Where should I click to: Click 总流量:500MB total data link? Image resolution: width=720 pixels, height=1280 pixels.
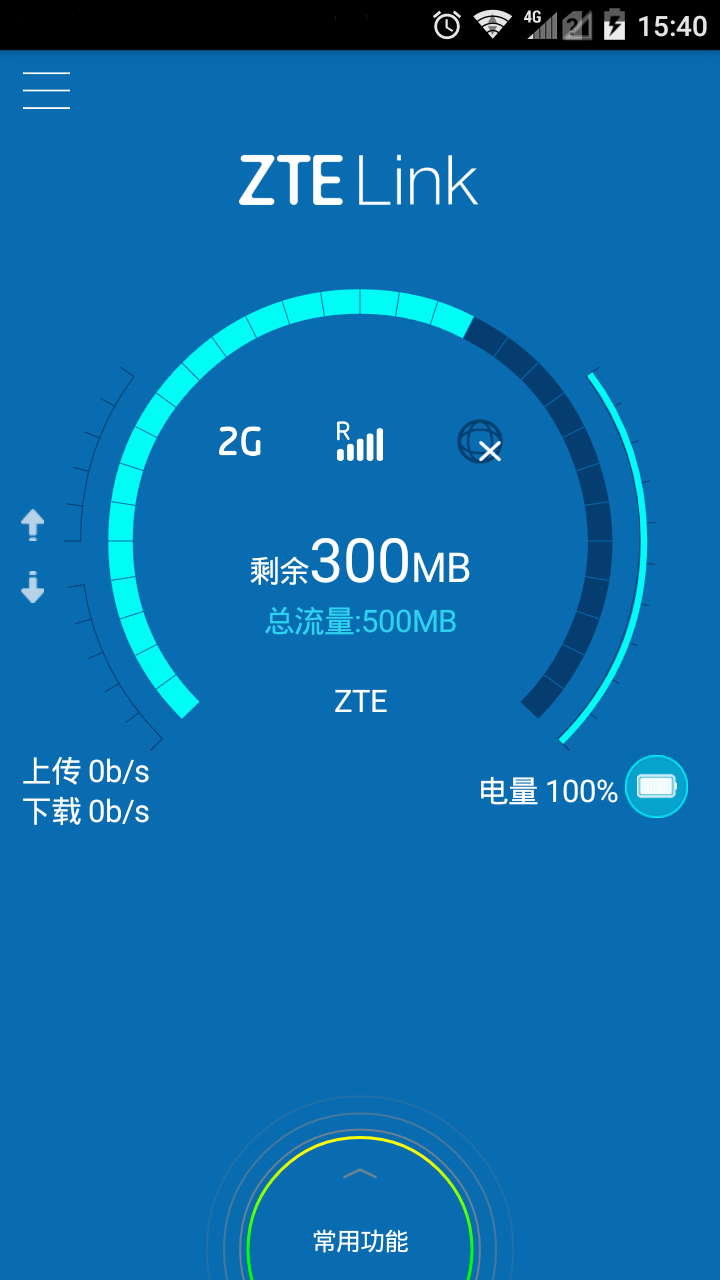360,621
